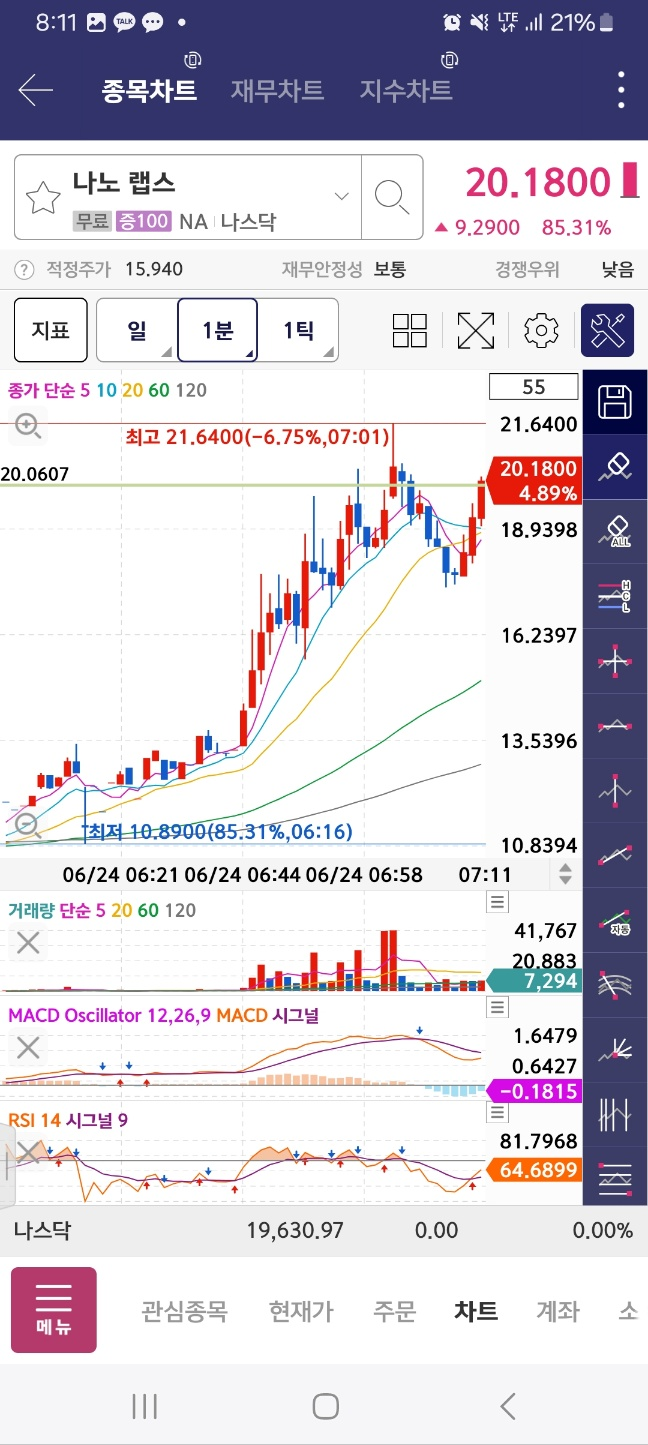
Task: Zoom in chart with plus magnifier
Action: tap(27, 427)
